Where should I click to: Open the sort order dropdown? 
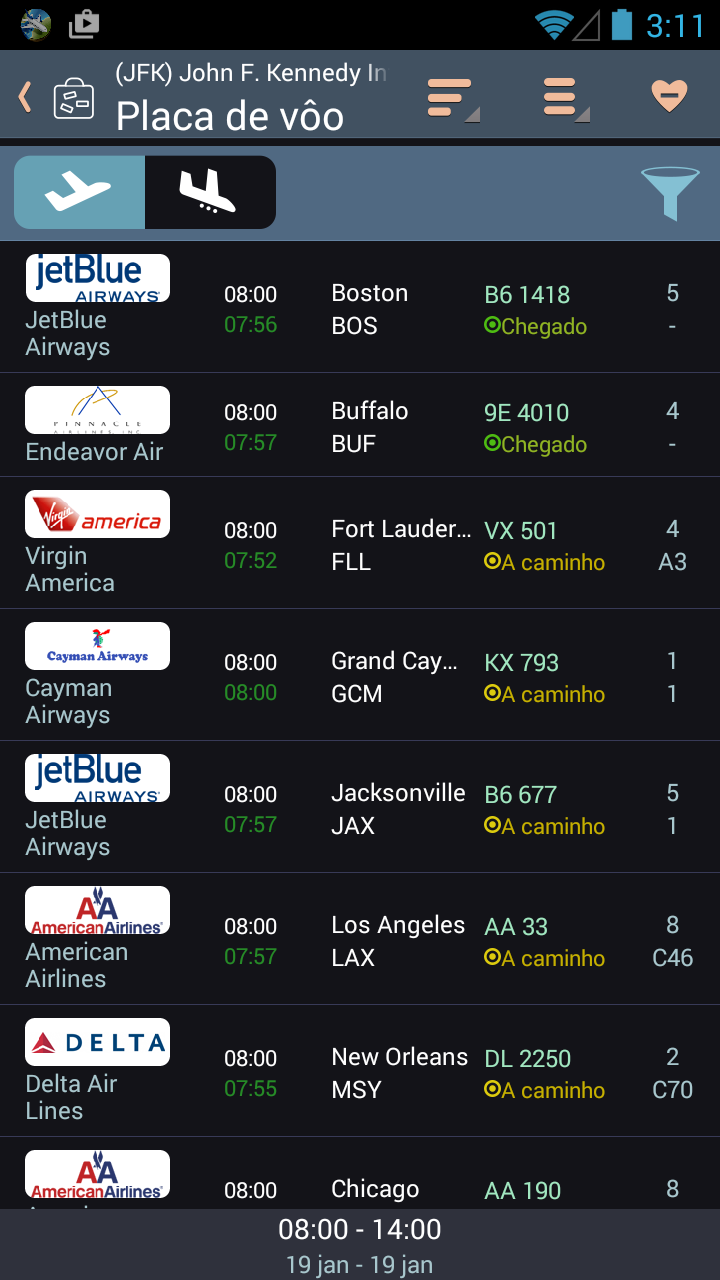452,98
